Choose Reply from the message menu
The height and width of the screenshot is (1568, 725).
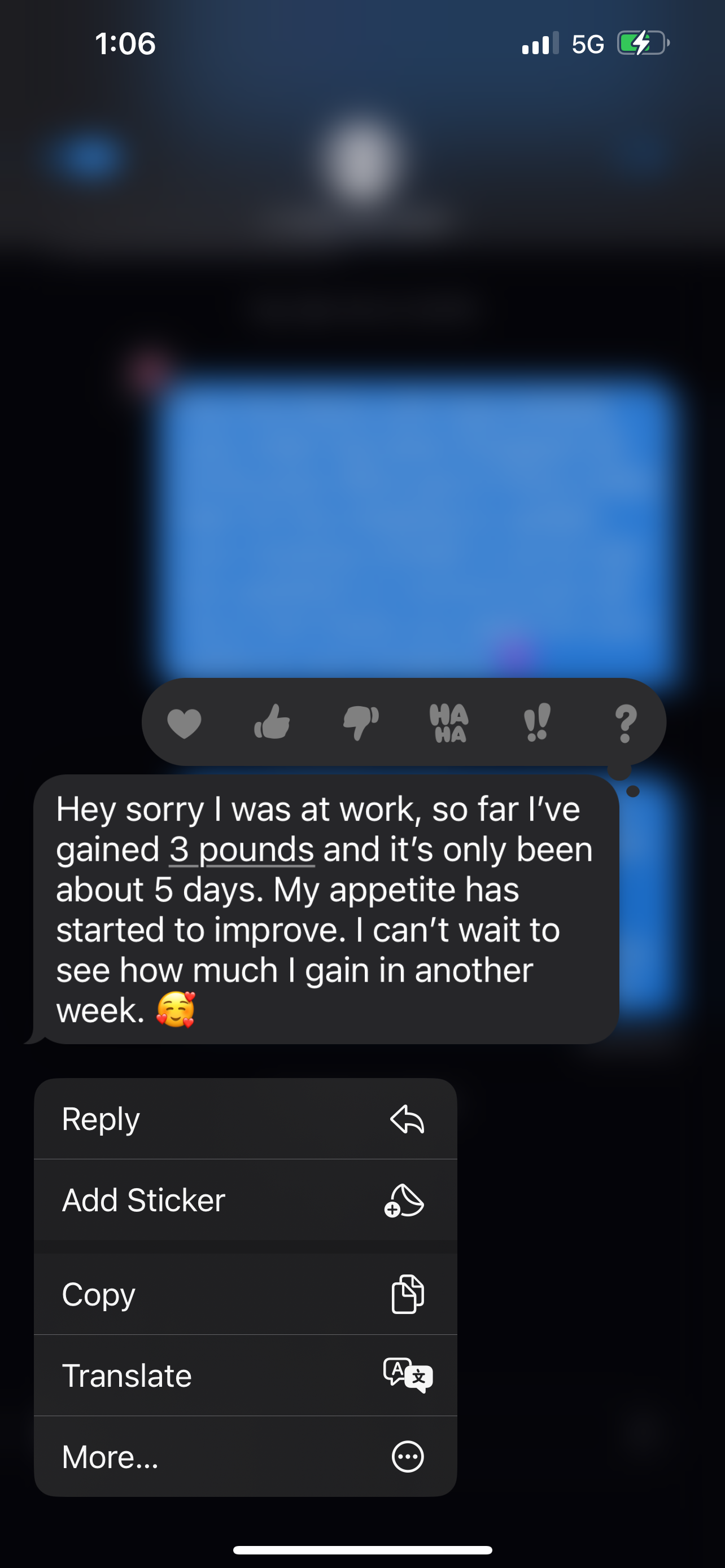pos(245,1119)
